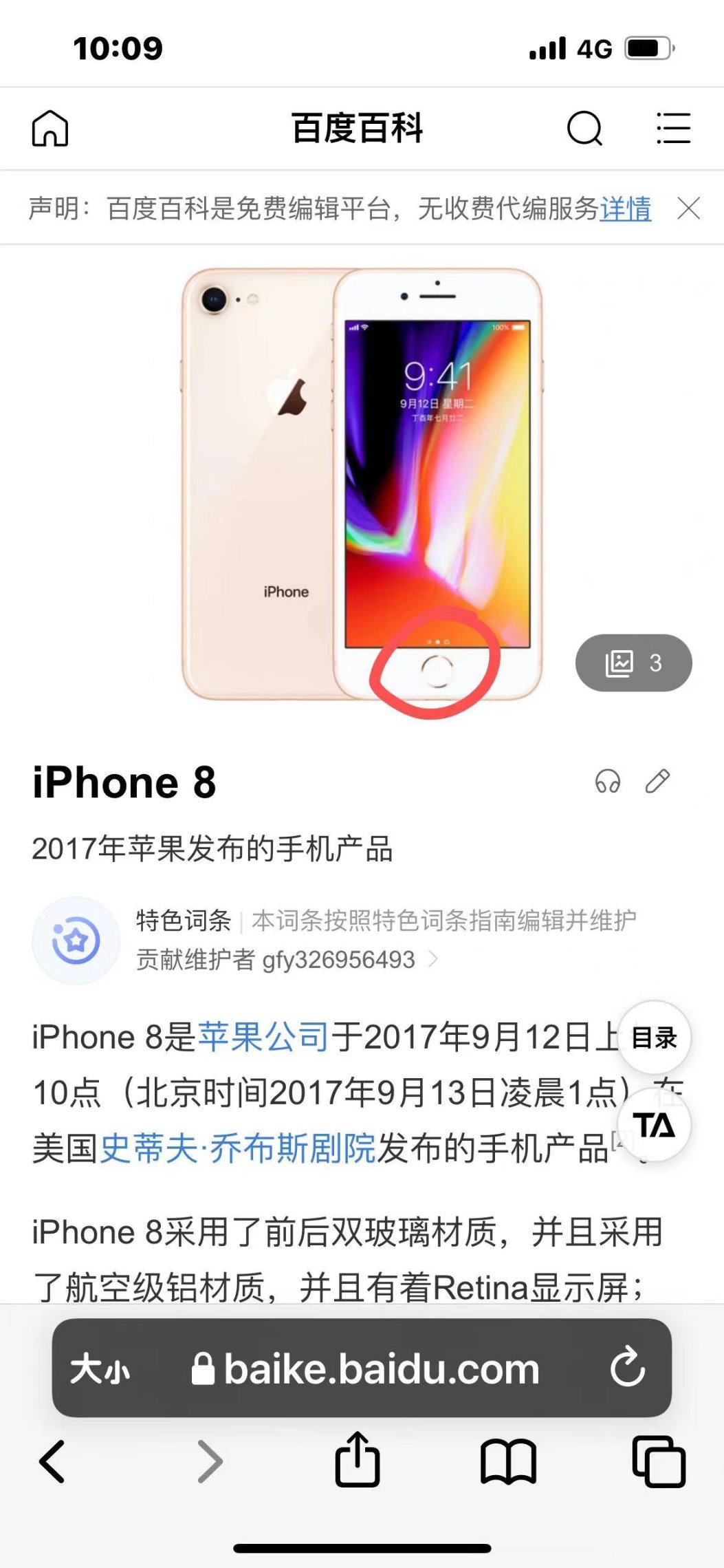Reload the page
724x1568 pixels.
click(x=627, y=1368)
